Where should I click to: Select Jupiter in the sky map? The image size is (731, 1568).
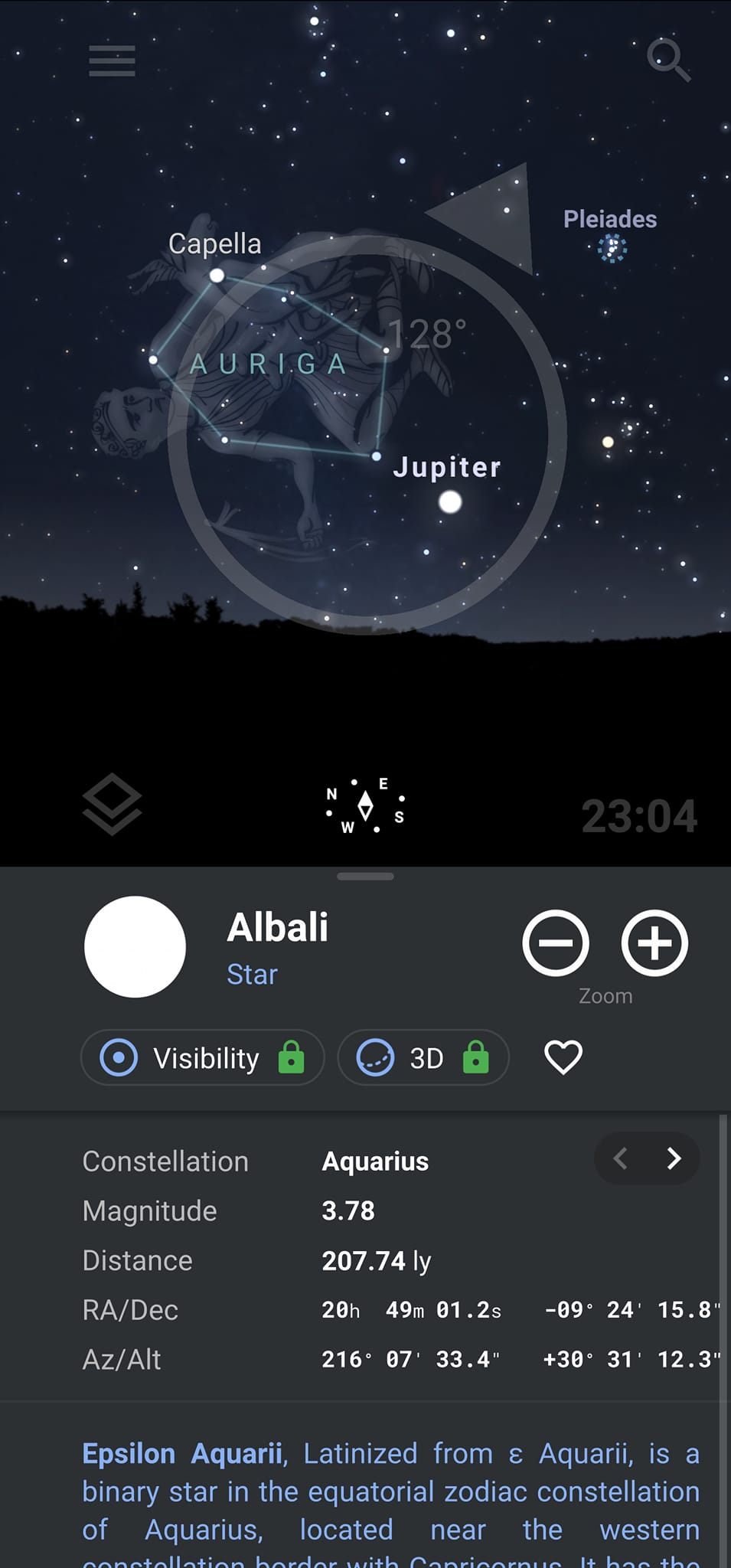pyautogui.click(x=450, y=501)
